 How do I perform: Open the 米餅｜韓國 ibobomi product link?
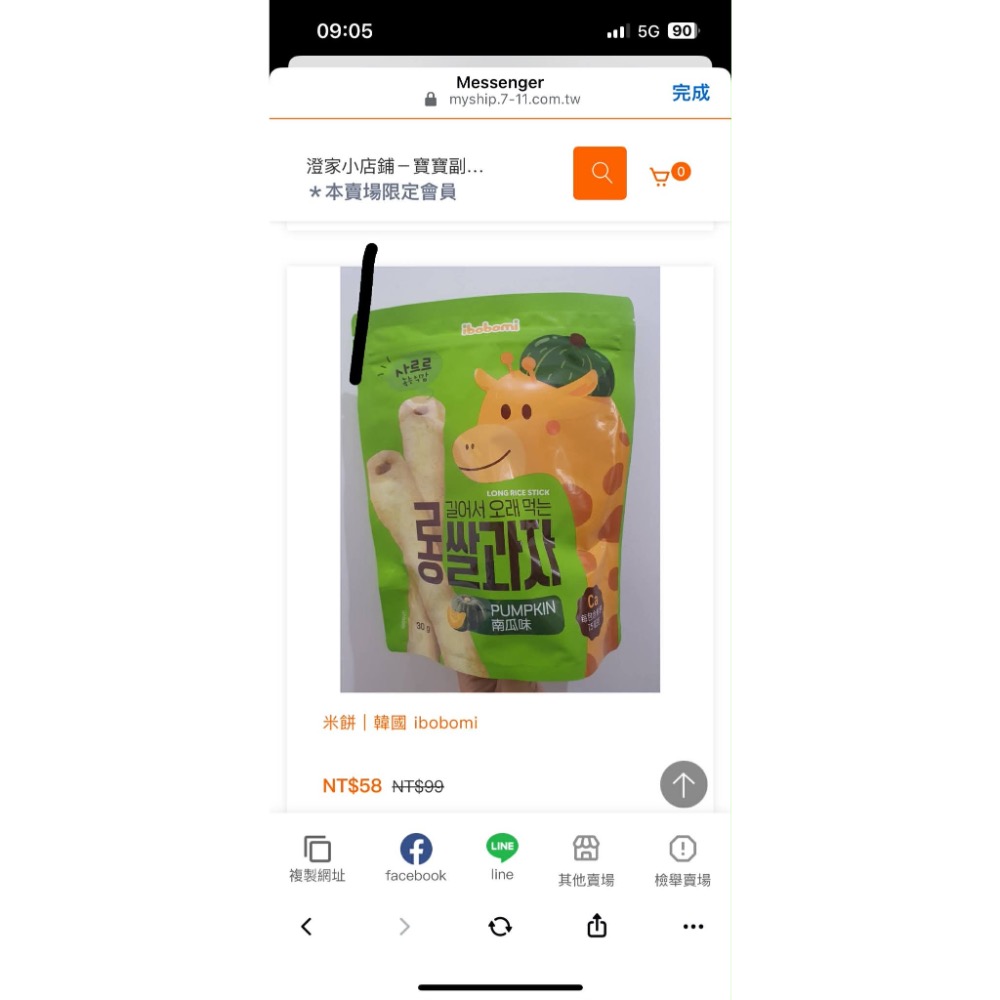[x=400, y=722]
